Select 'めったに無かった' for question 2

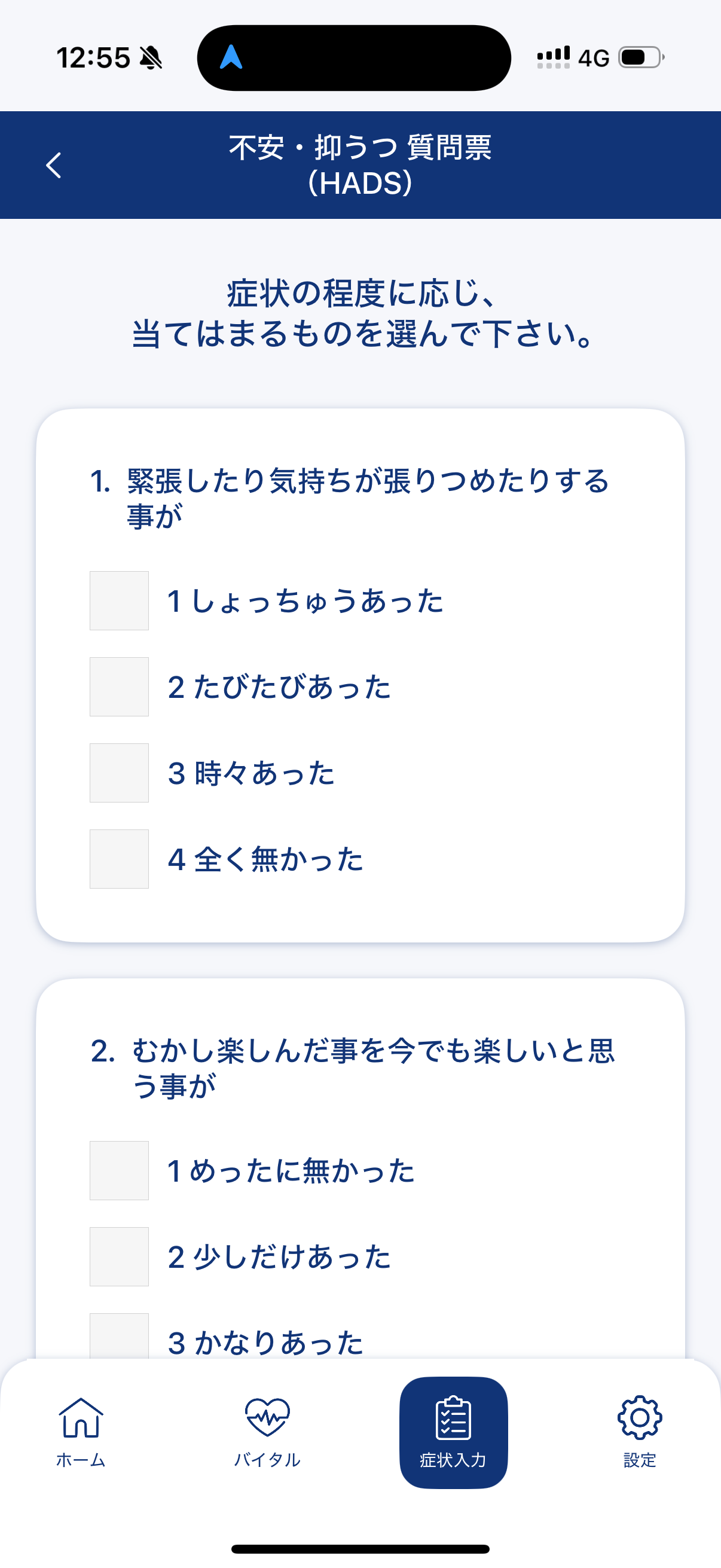(119, 1170)
